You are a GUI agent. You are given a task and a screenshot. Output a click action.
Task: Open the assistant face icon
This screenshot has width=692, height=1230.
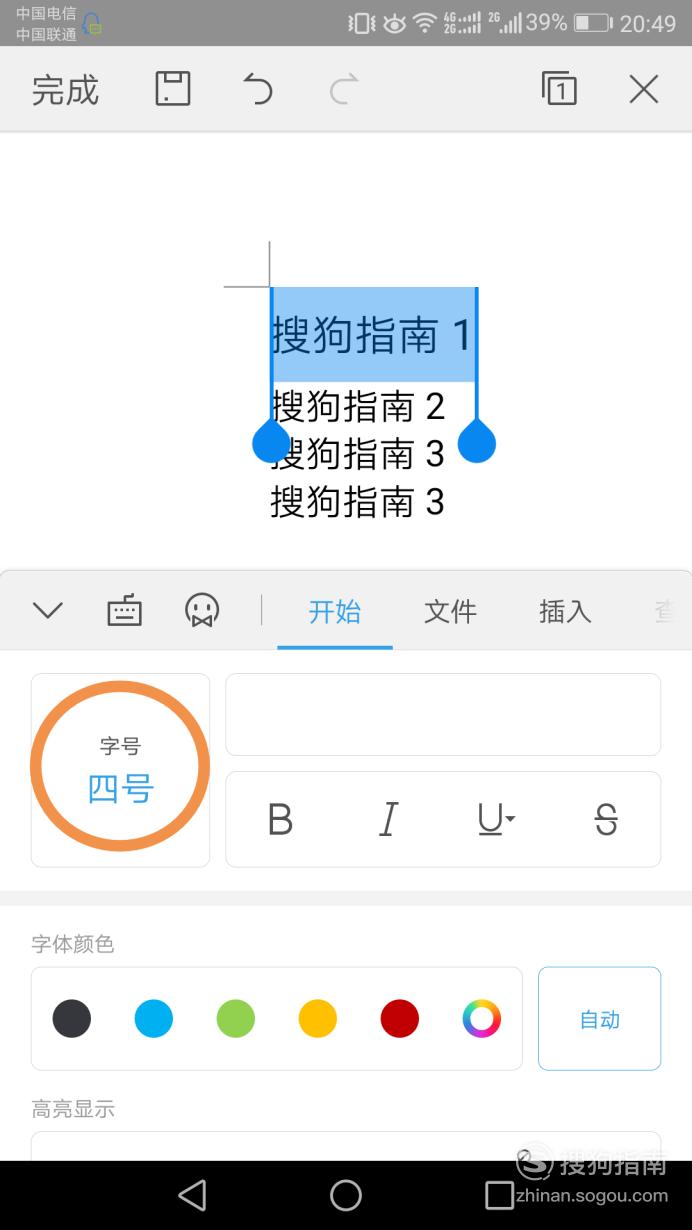[x=202, y=610]
